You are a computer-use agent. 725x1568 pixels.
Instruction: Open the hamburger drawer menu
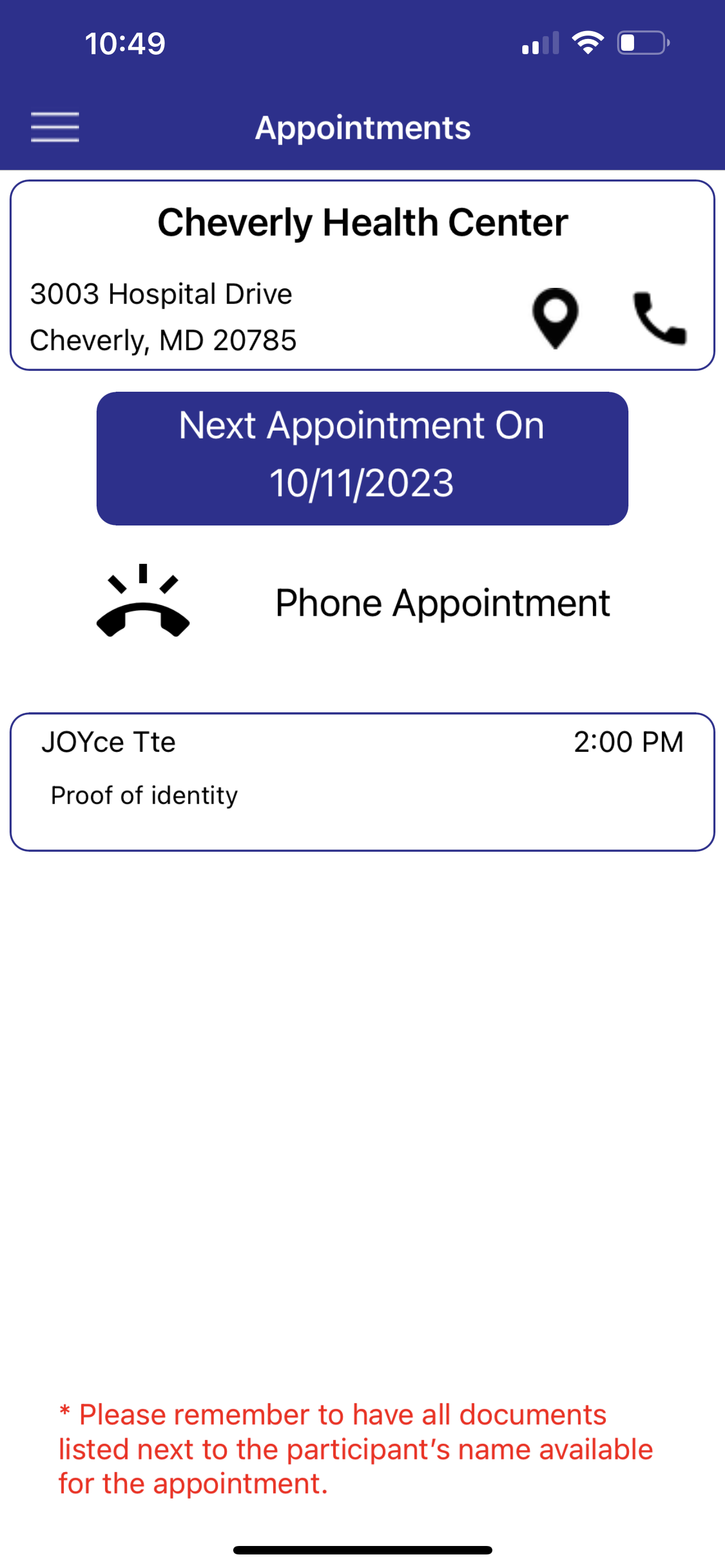[55, 127]
